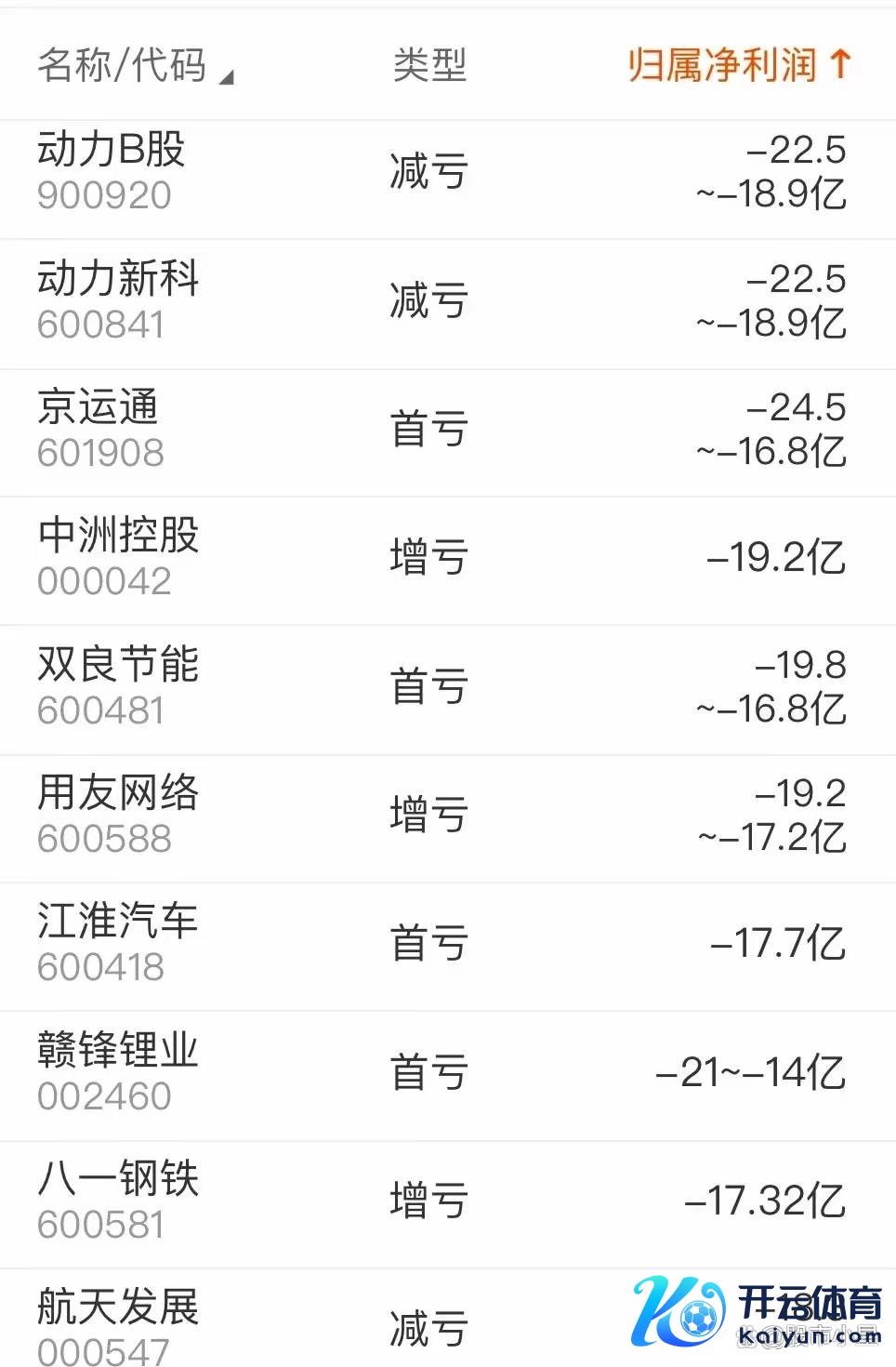Tap the 双良节能 600481 row
The height and width of the screenshot is (1367, 896).
118,686
